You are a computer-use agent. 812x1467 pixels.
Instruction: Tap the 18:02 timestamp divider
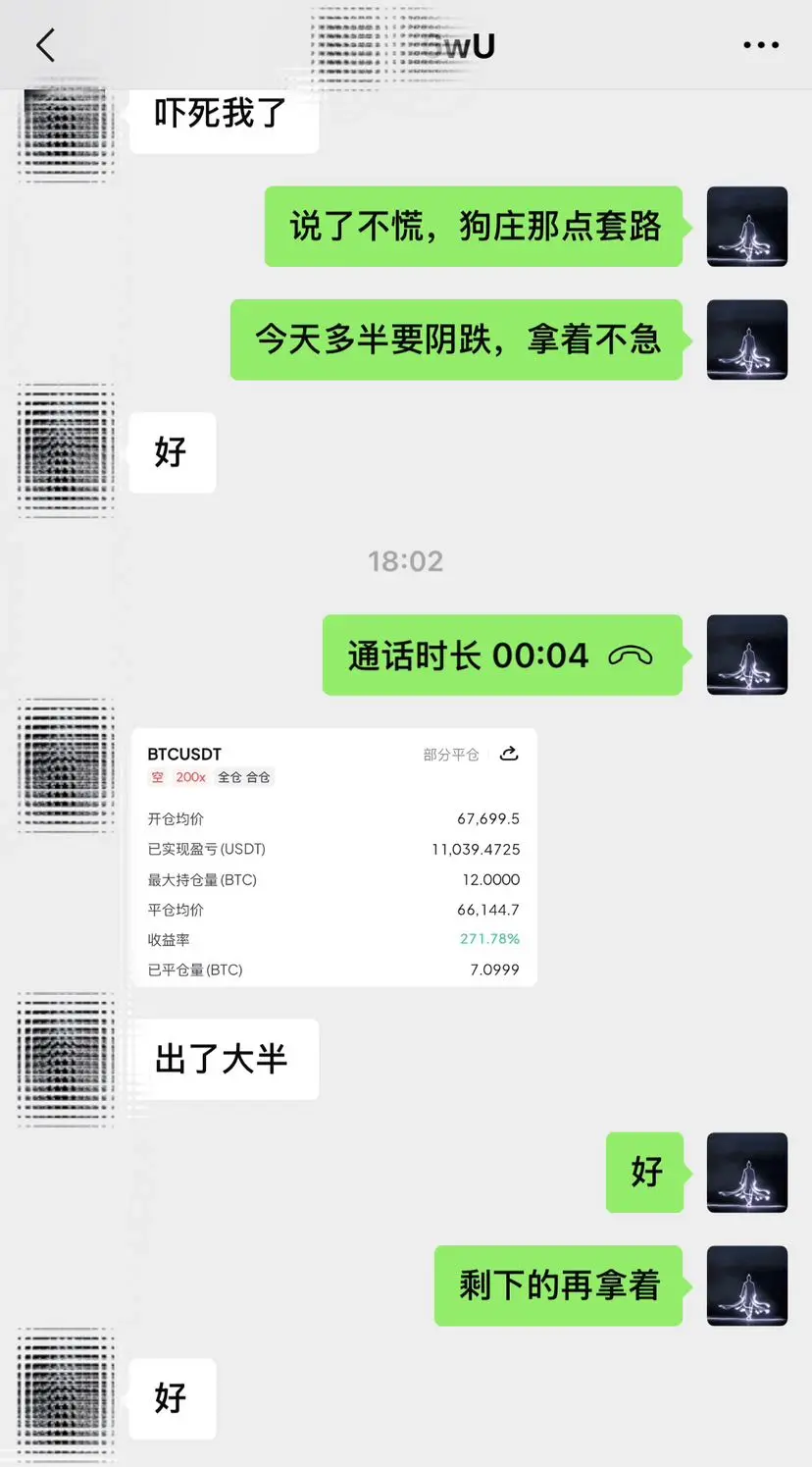coord(406,560)
